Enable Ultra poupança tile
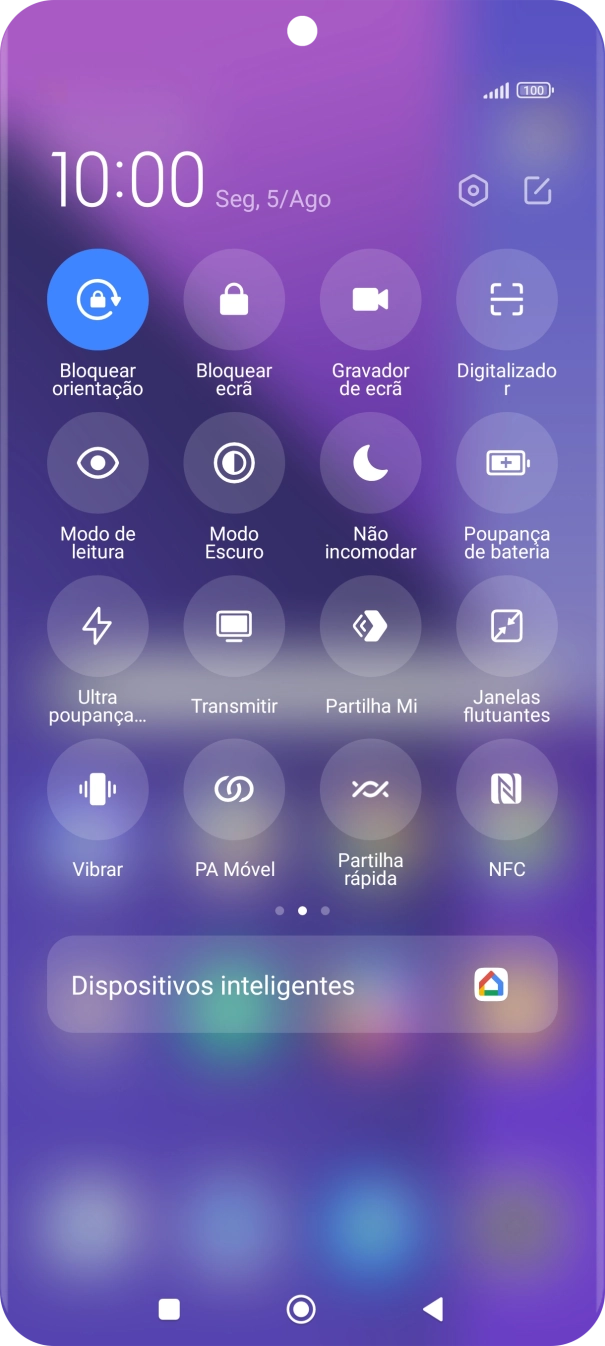 pyautogui.click(x=98, y=625)
